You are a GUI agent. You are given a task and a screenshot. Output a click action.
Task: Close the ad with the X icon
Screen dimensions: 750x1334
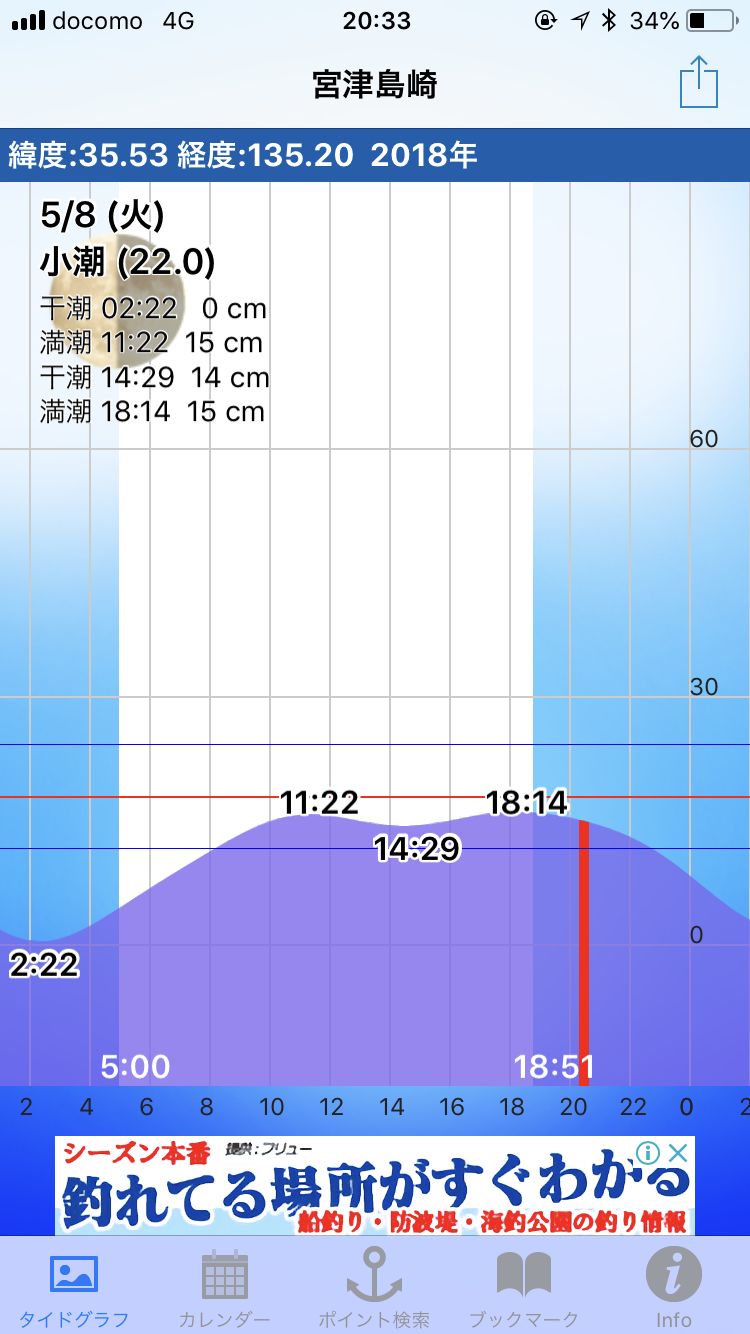point(679,1152)
